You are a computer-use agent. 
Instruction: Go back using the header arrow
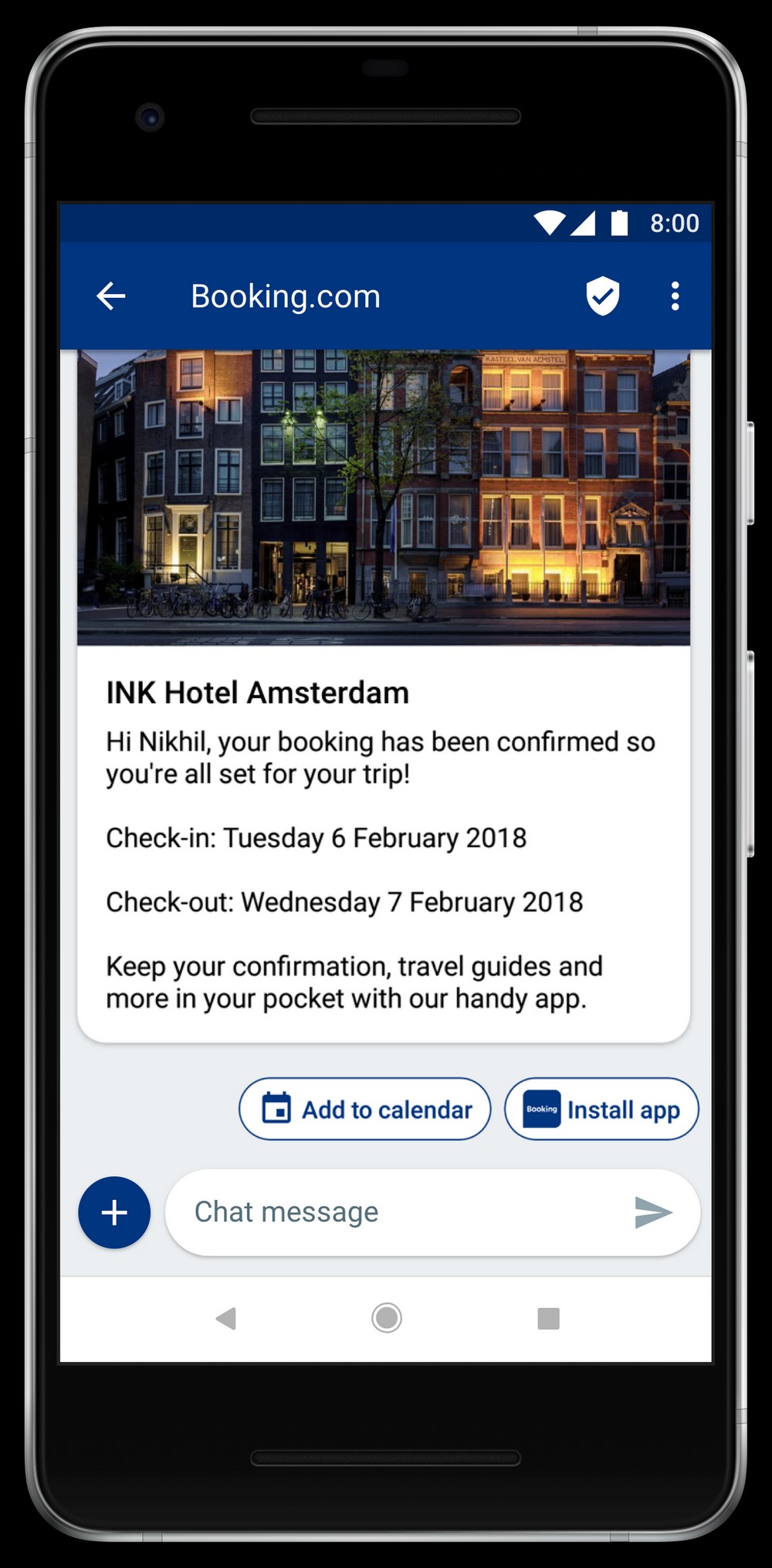pyautogui.click(x=111, y=296)
